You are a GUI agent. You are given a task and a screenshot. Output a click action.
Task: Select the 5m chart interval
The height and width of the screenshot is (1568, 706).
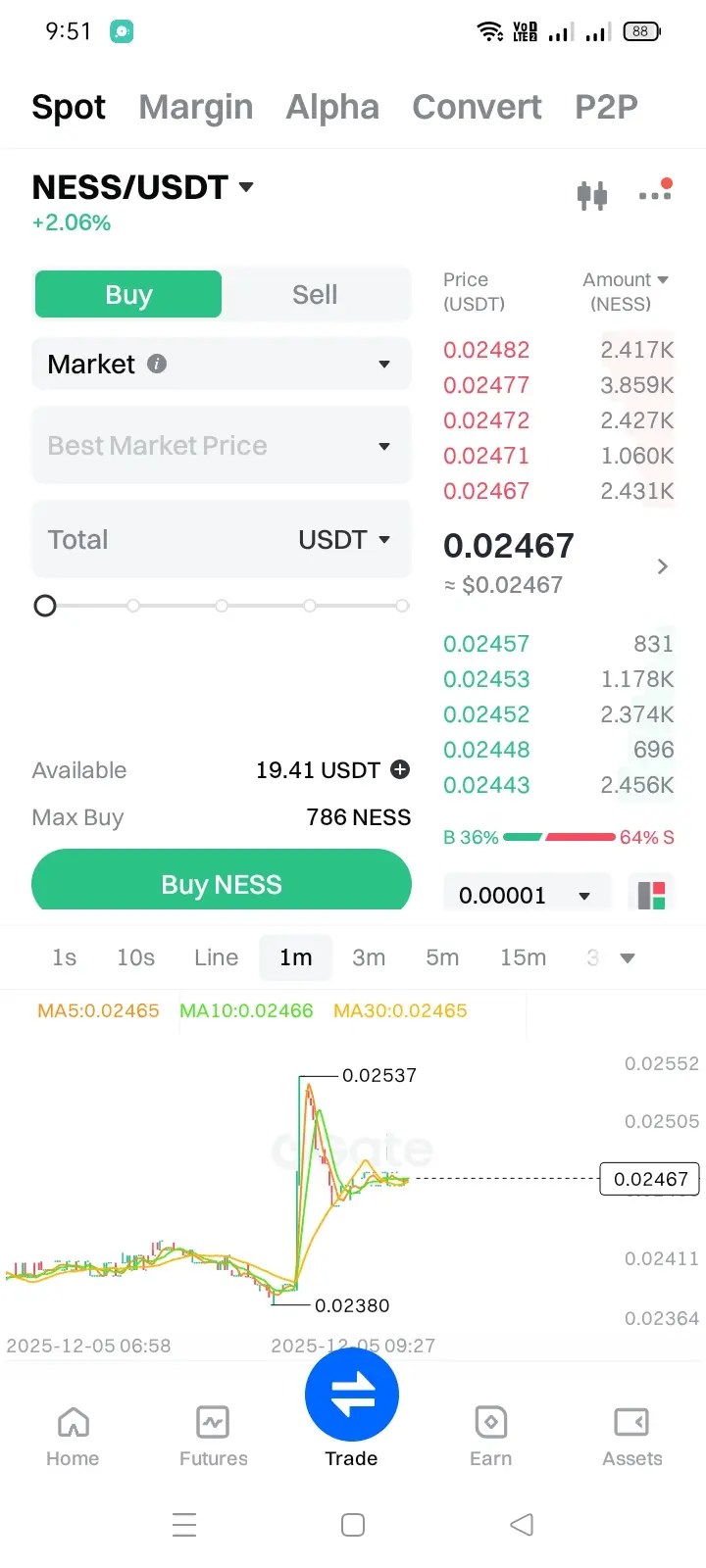point(442,957)
